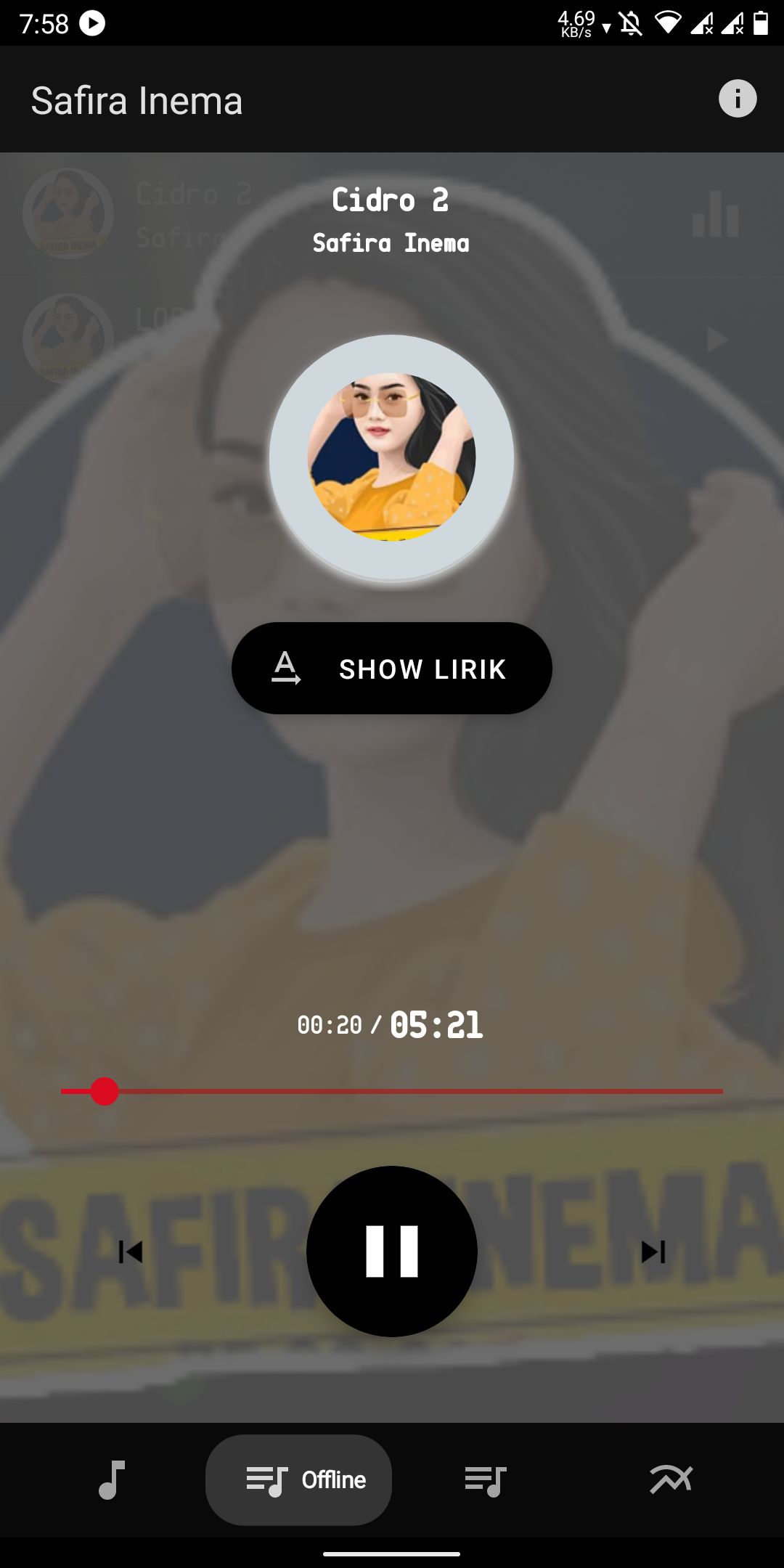Go back to the previous track
Screen dimensions: 784x1568
tap(131, 1251)
